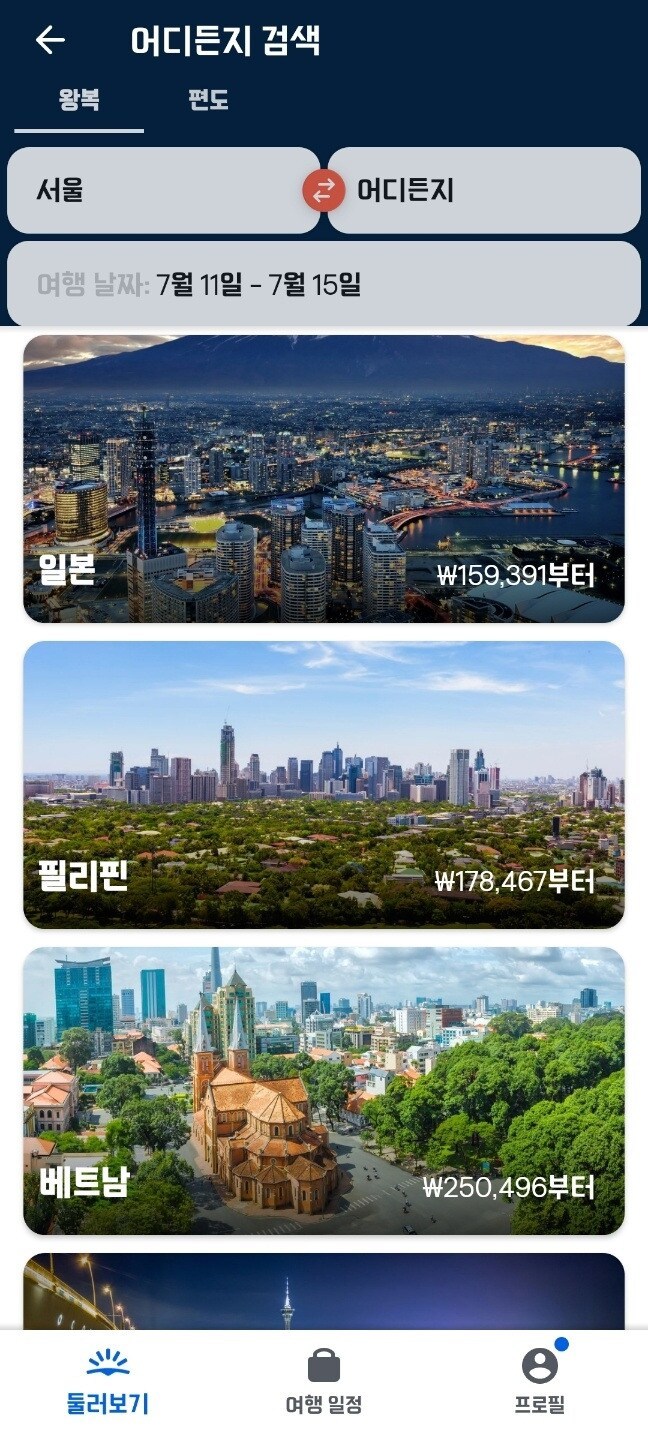Go back using the arrow icon

click(x=50, y=40)
